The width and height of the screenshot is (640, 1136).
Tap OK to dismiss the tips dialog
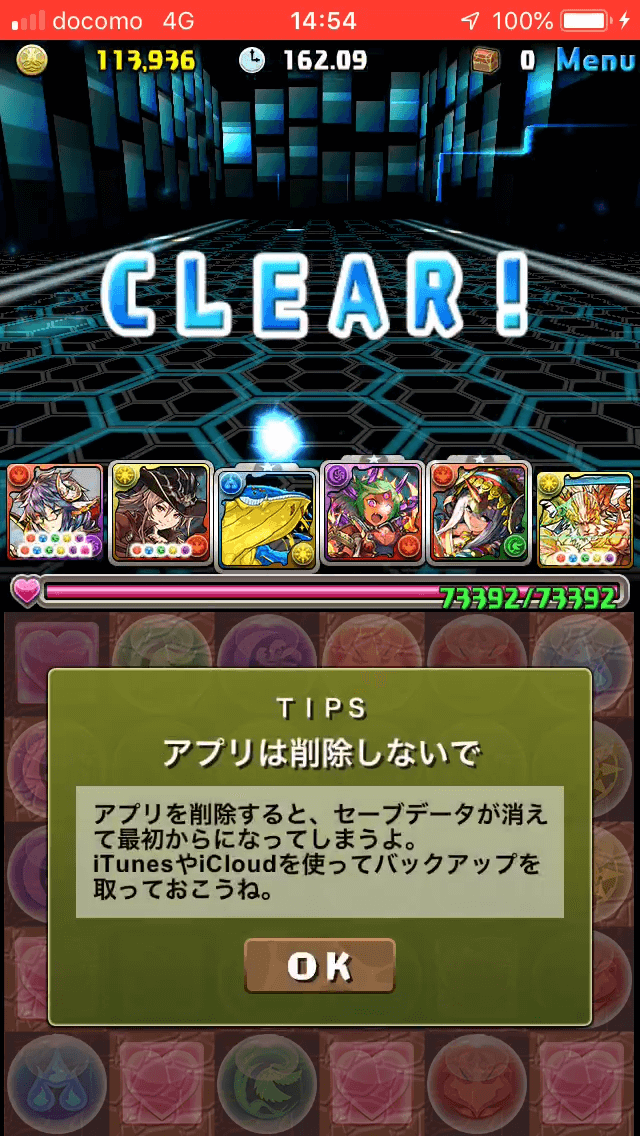(x=320, y=965)
